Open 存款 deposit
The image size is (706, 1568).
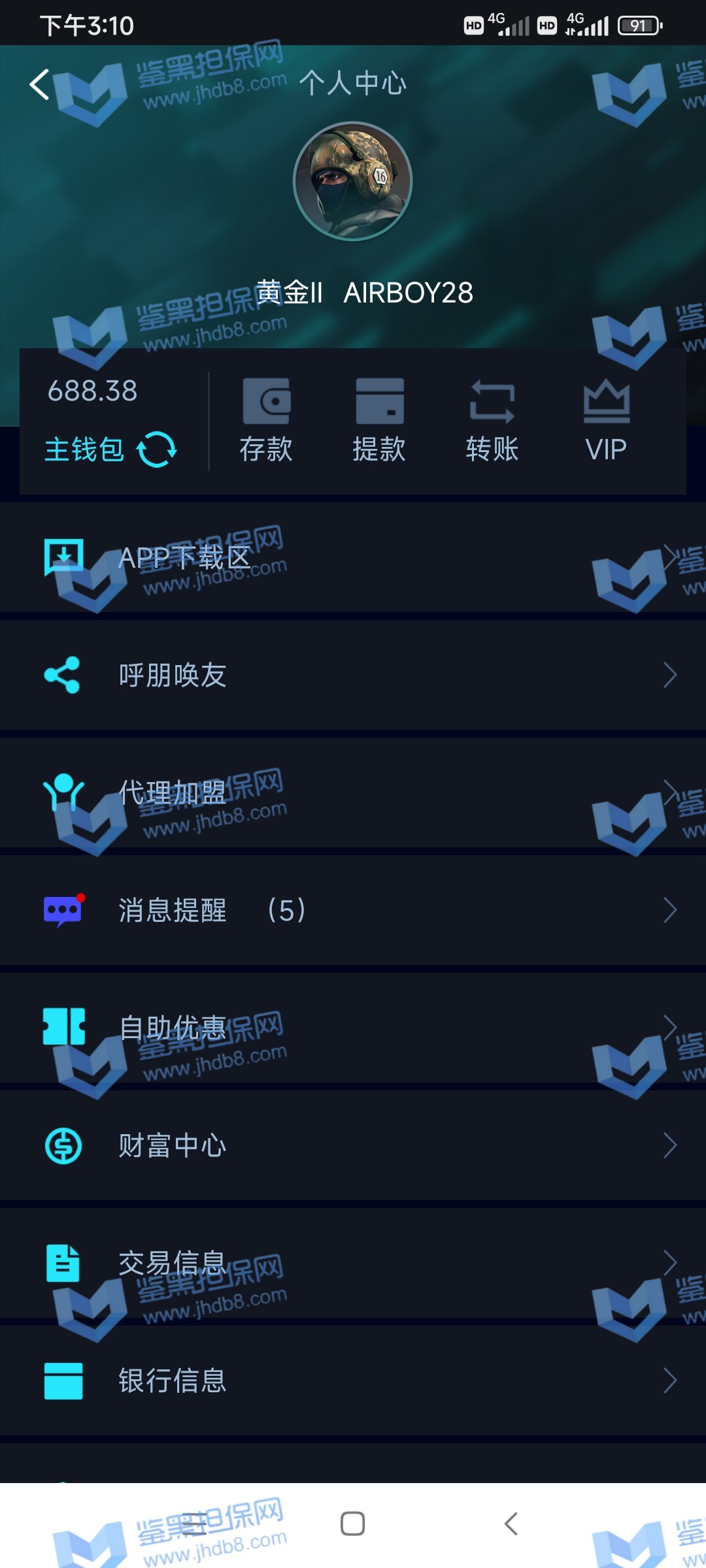click(266, 421)
